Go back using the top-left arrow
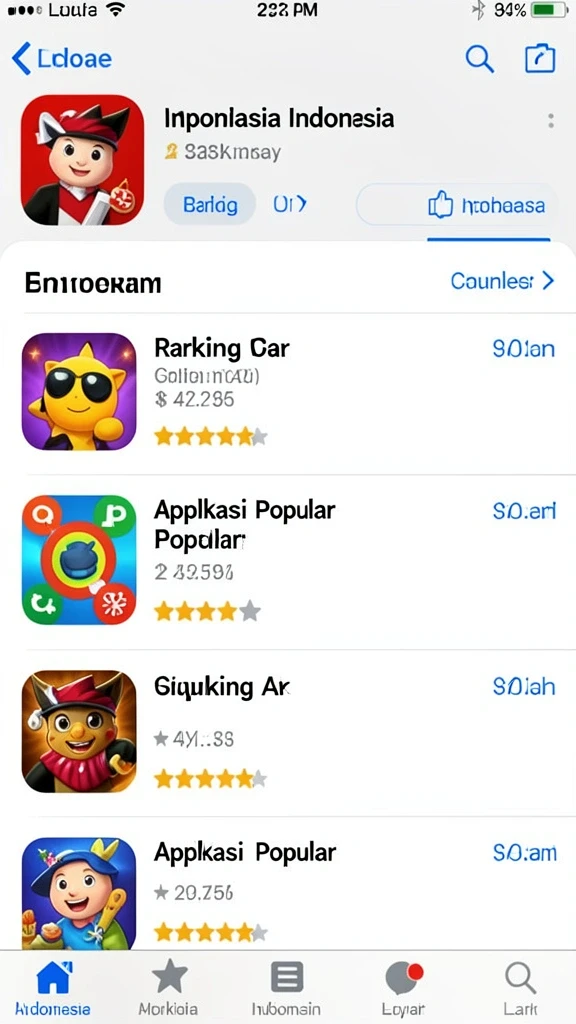The height and width of the screenshot is (1024, 576). pyautogui.click(x=61, y=59)
